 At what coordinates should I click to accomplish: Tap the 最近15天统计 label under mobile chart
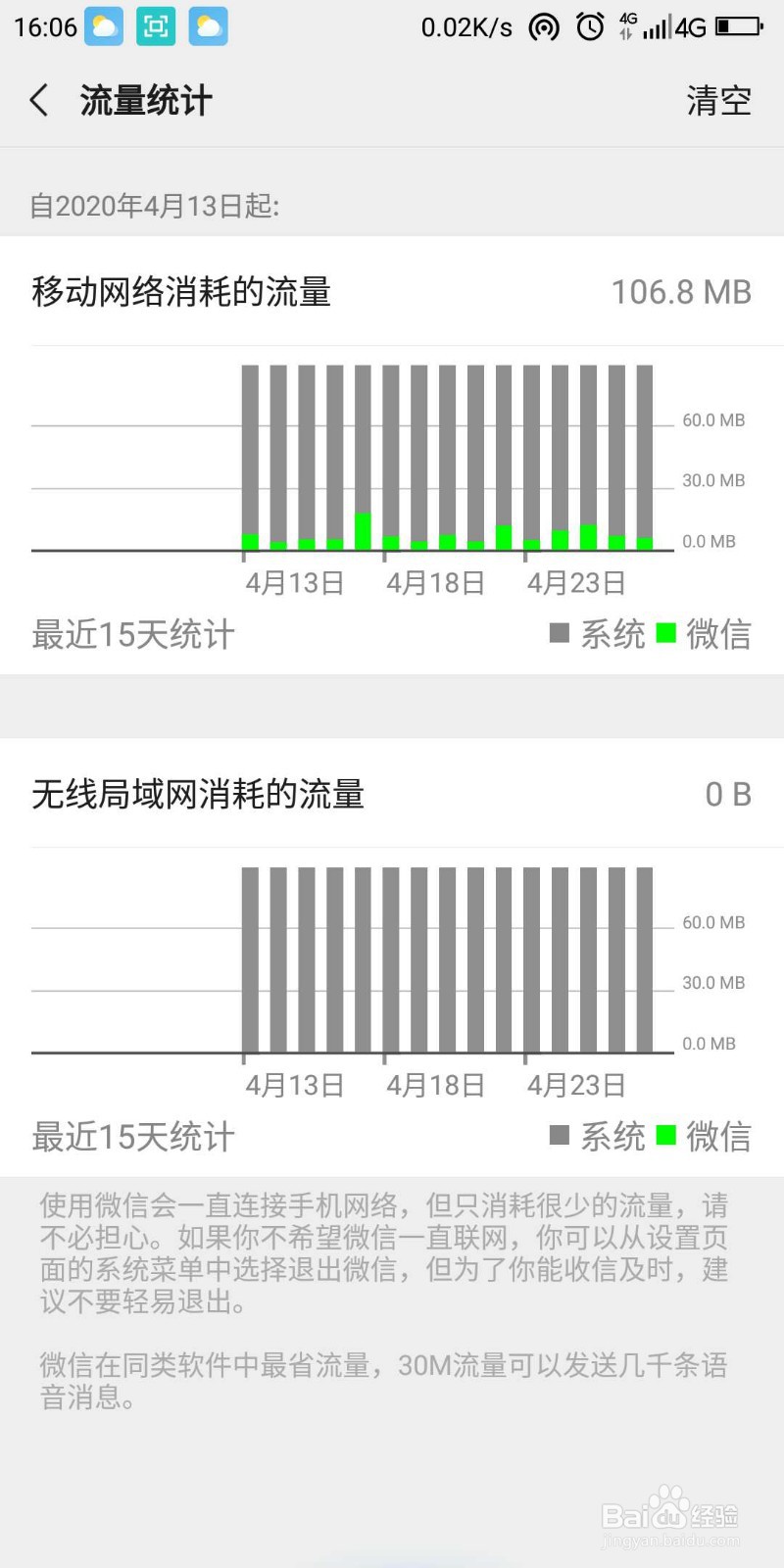click(x=133, y=635)
